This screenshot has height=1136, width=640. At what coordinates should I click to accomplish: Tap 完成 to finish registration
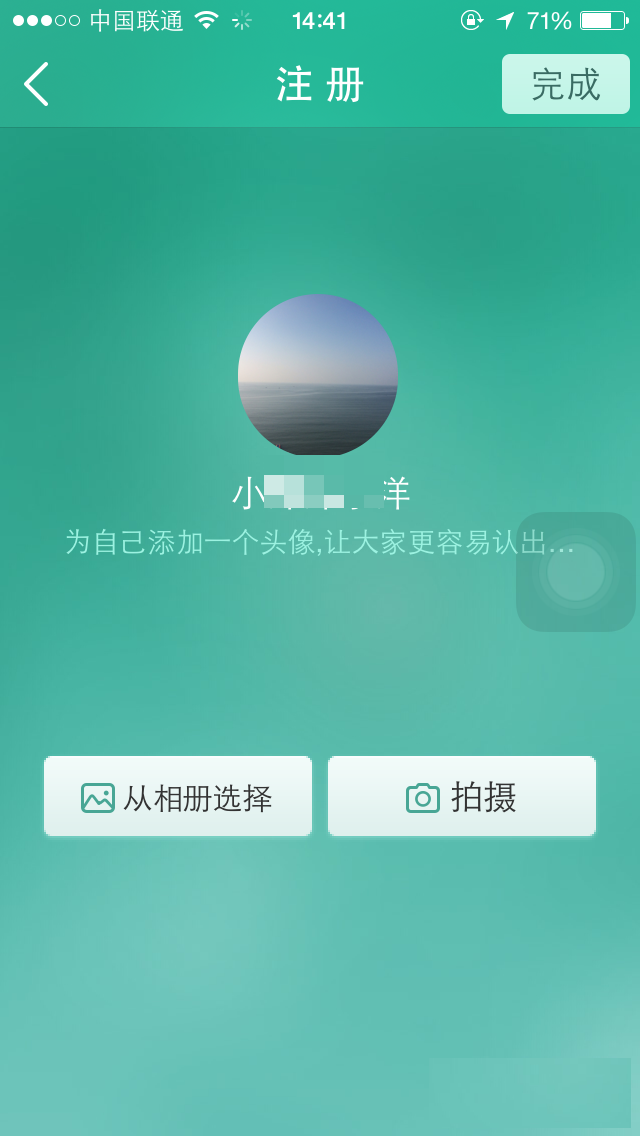(x=565, y=84)
